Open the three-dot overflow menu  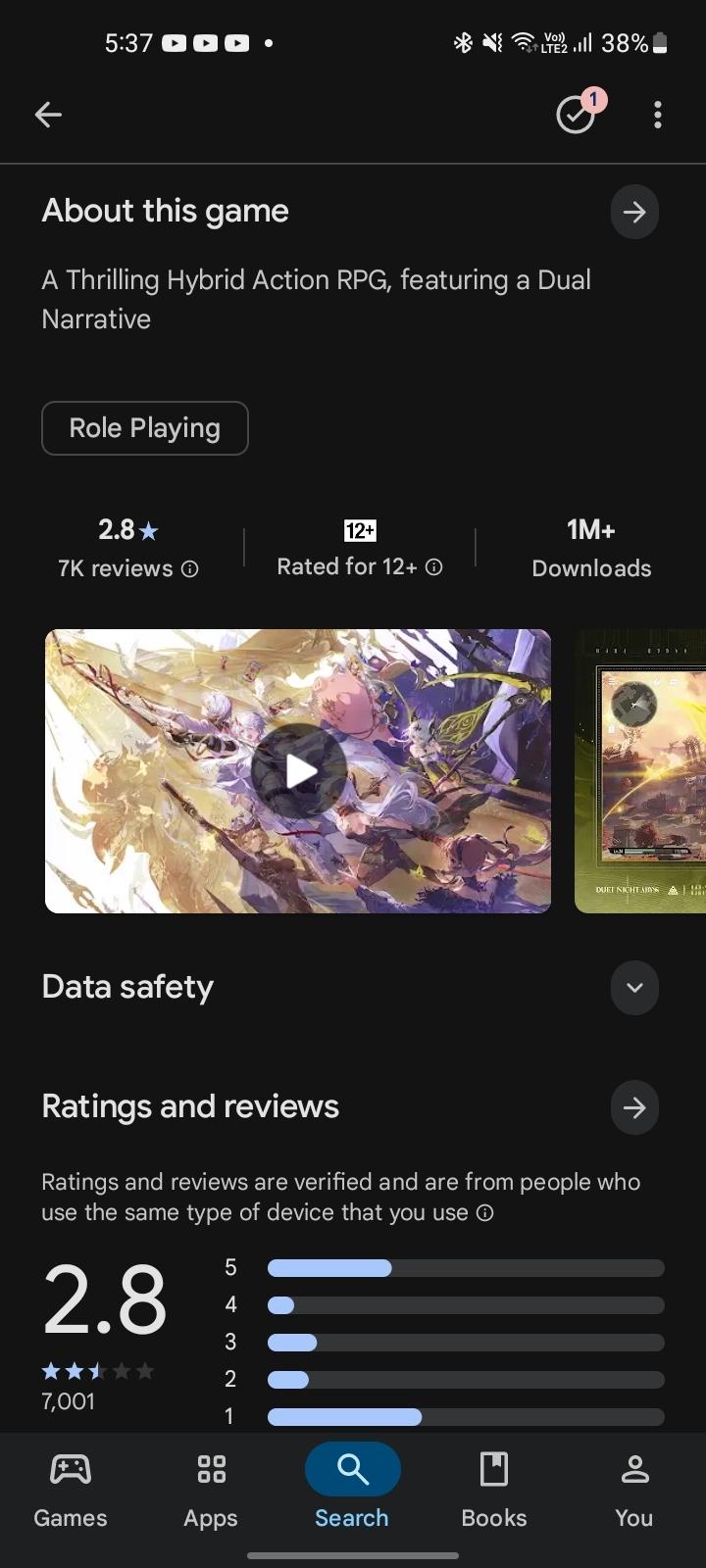tap(658, 115)
